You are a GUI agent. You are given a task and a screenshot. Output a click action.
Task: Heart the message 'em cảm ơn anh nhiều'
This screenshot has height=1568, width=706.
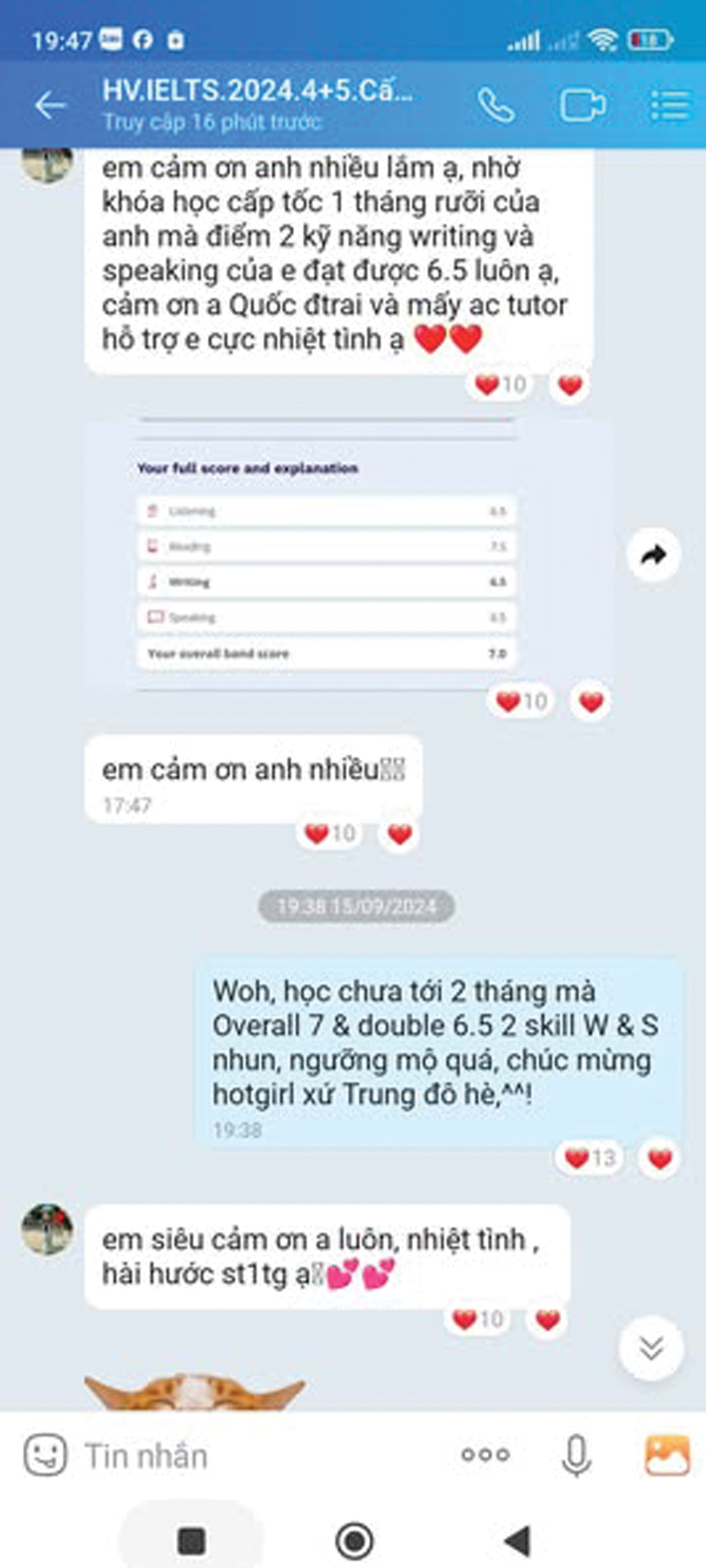[x=399, y=834]
